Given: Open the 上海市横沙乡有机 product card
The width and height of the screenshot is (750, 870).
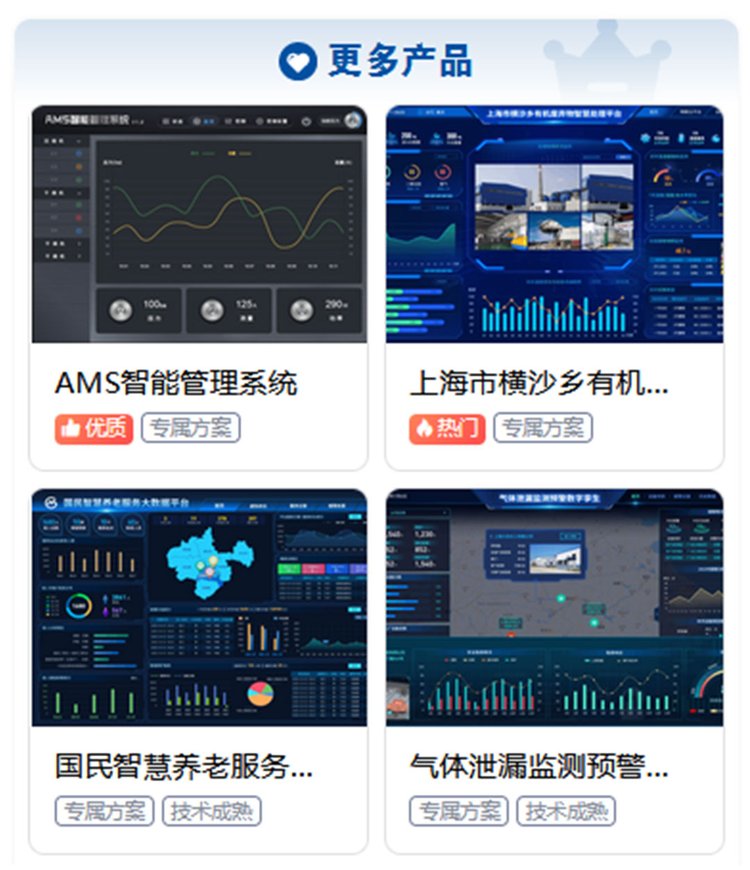Looking at the screenshot, I should 554,285.
